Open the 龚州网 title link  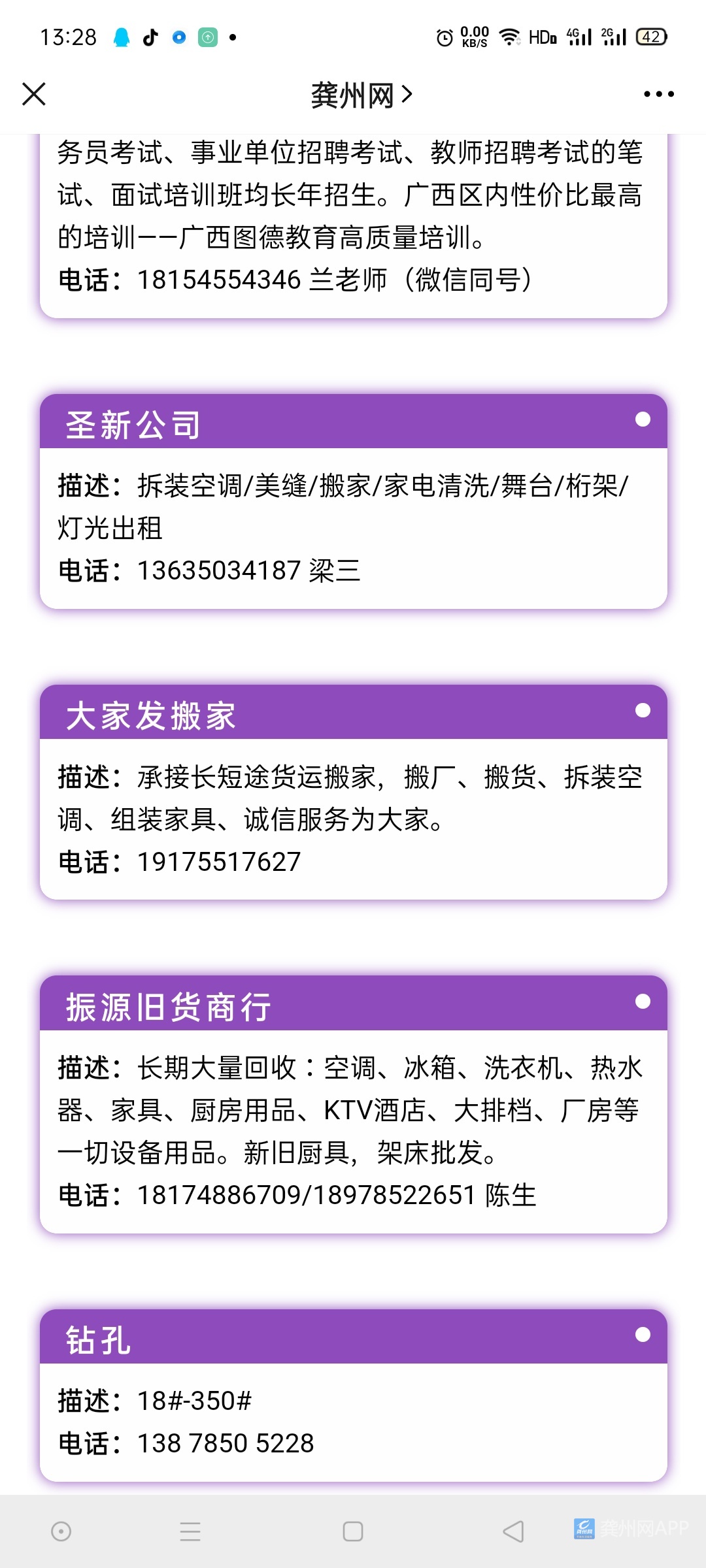pyautogui.click(x=361, y=95)
